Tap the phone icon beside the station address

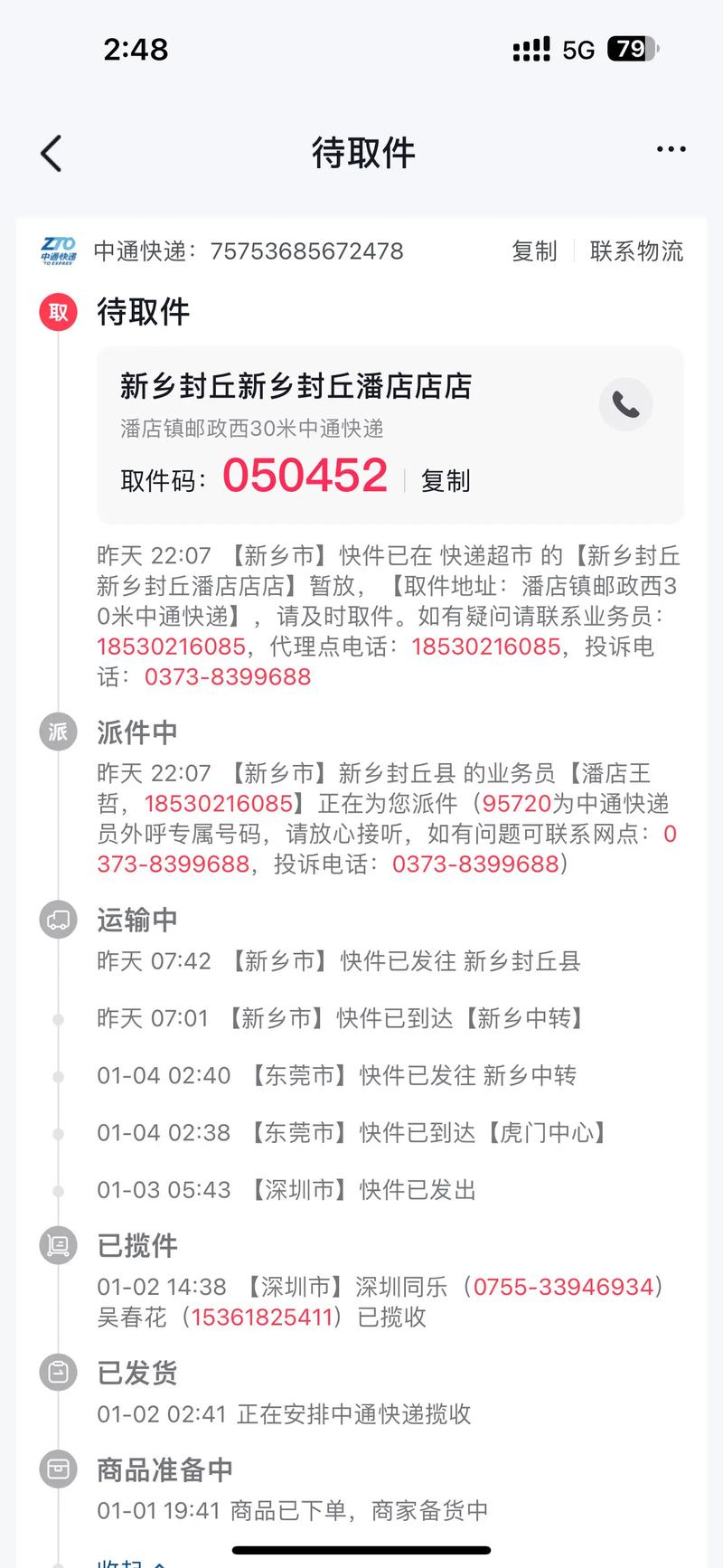[626, 404]
